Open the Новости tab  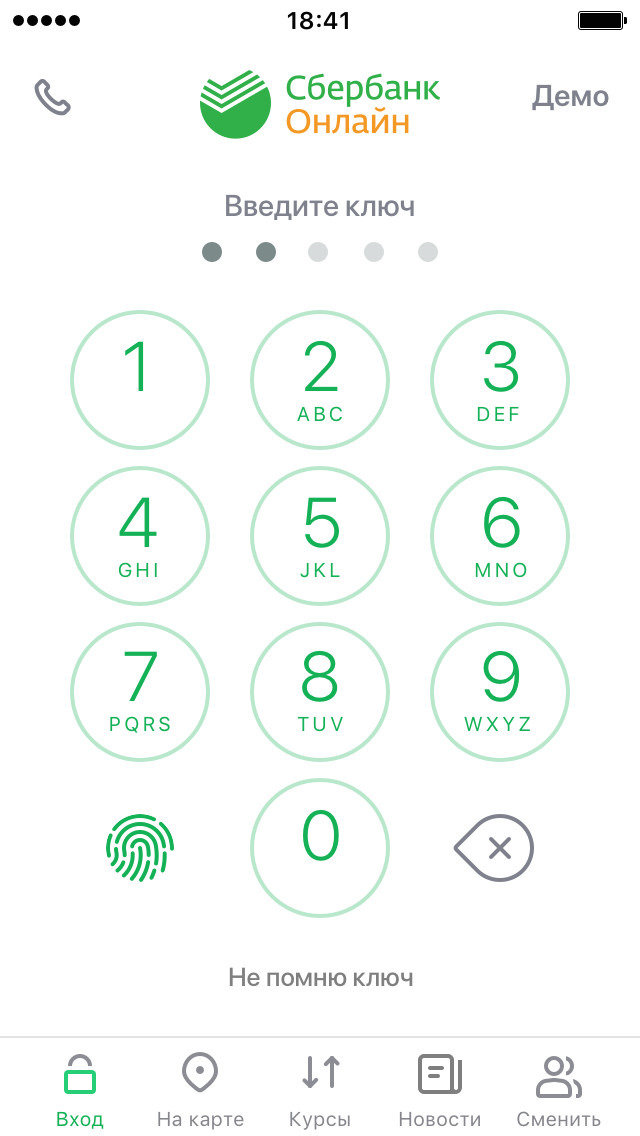click(439, 1088)
